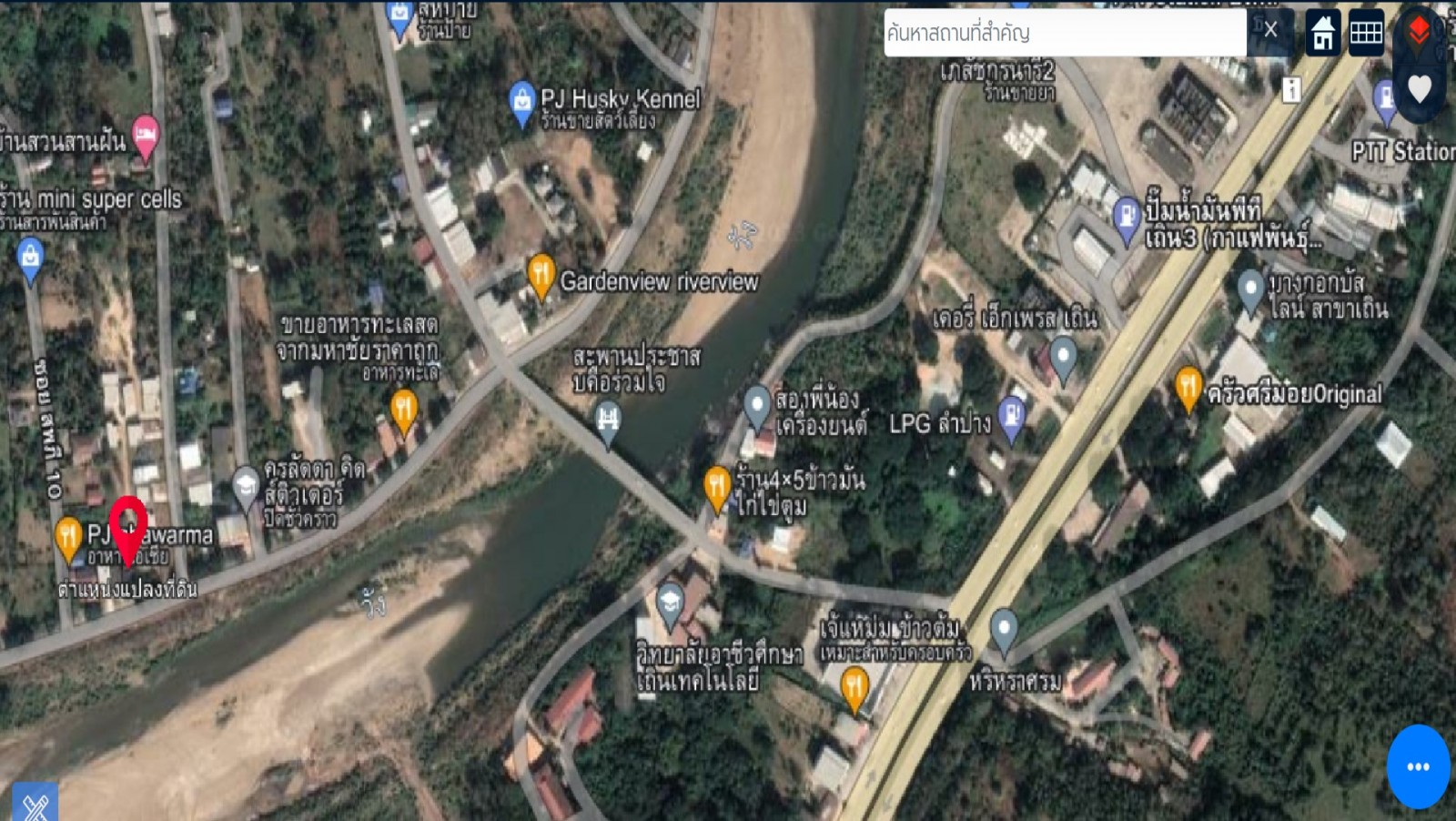The width and height of the screenshot is (1456, 821).
Task: Open the red map layers icon
Action: (1419, 30)
